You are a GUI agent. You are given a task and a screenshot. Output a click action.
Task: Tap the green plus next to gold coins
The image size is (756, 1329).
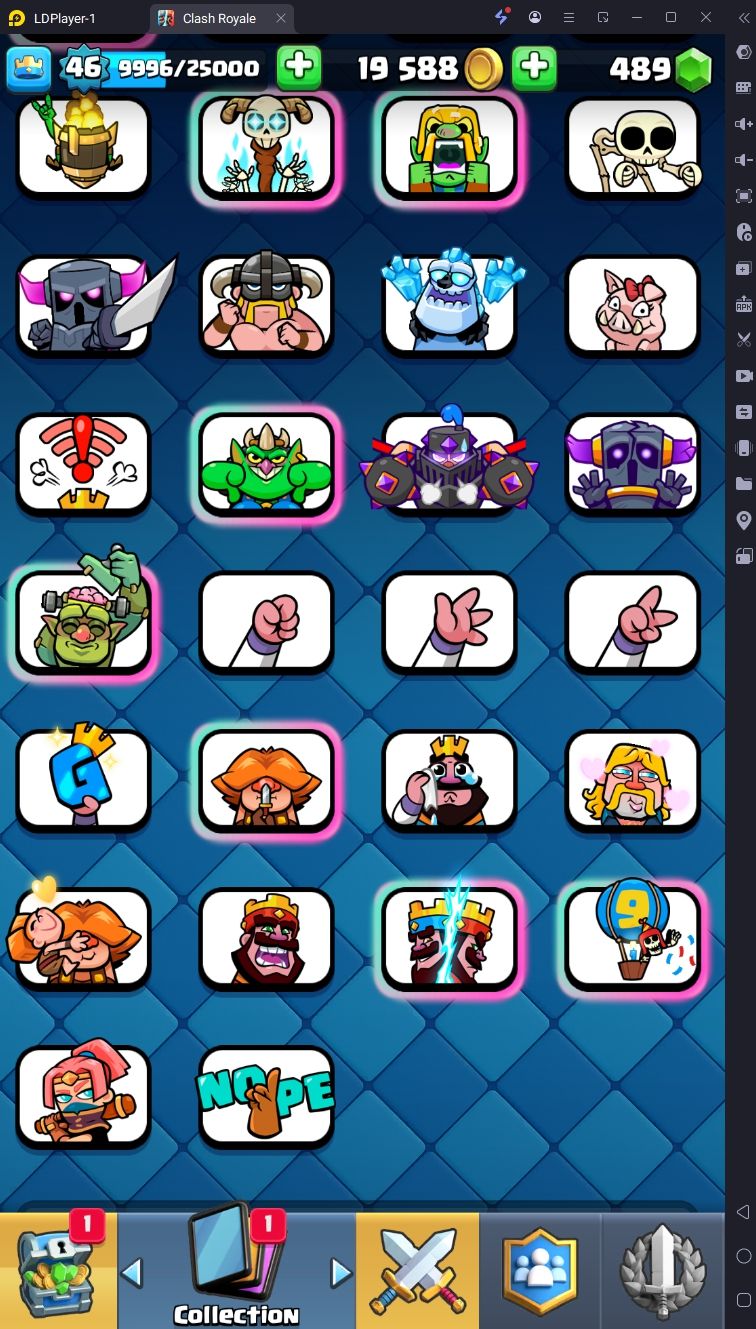[x=535, y=68]
